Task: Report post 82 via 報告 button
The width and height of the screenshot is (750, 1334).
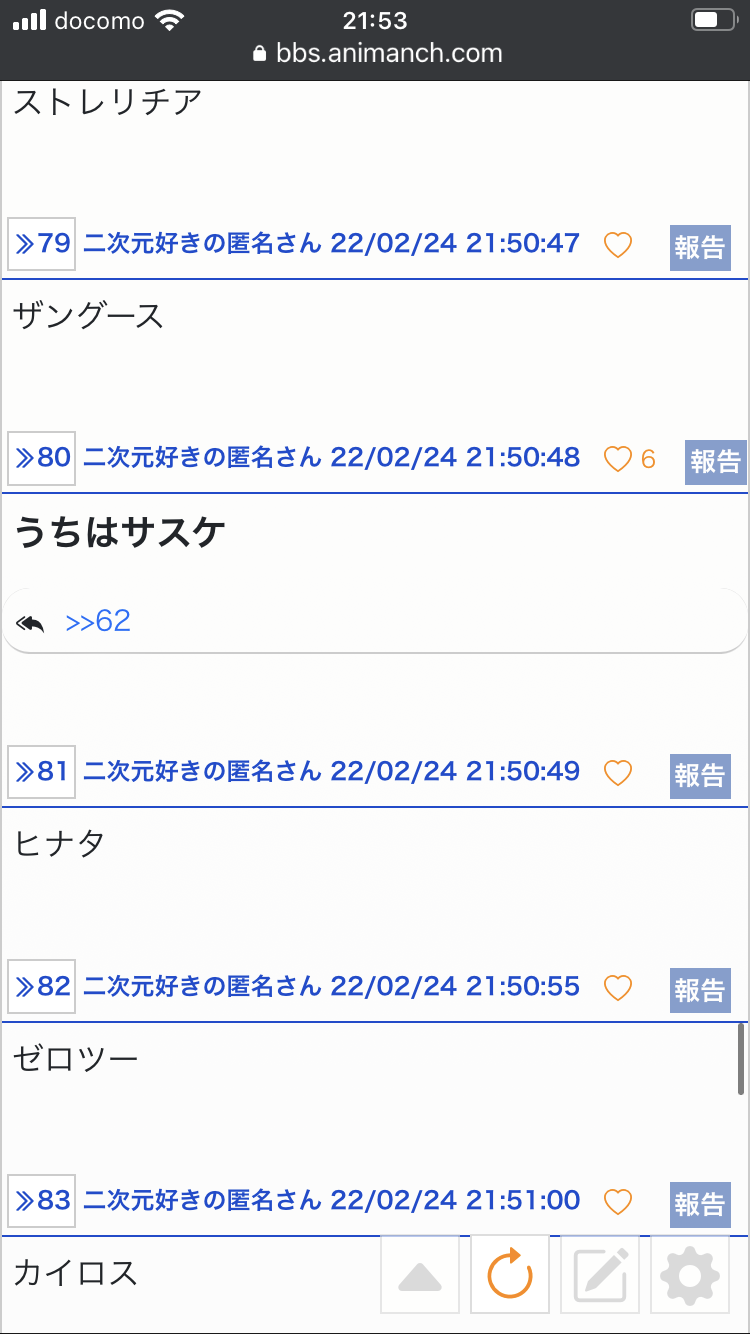Action: pyautogui.click(x=700, y=990)
